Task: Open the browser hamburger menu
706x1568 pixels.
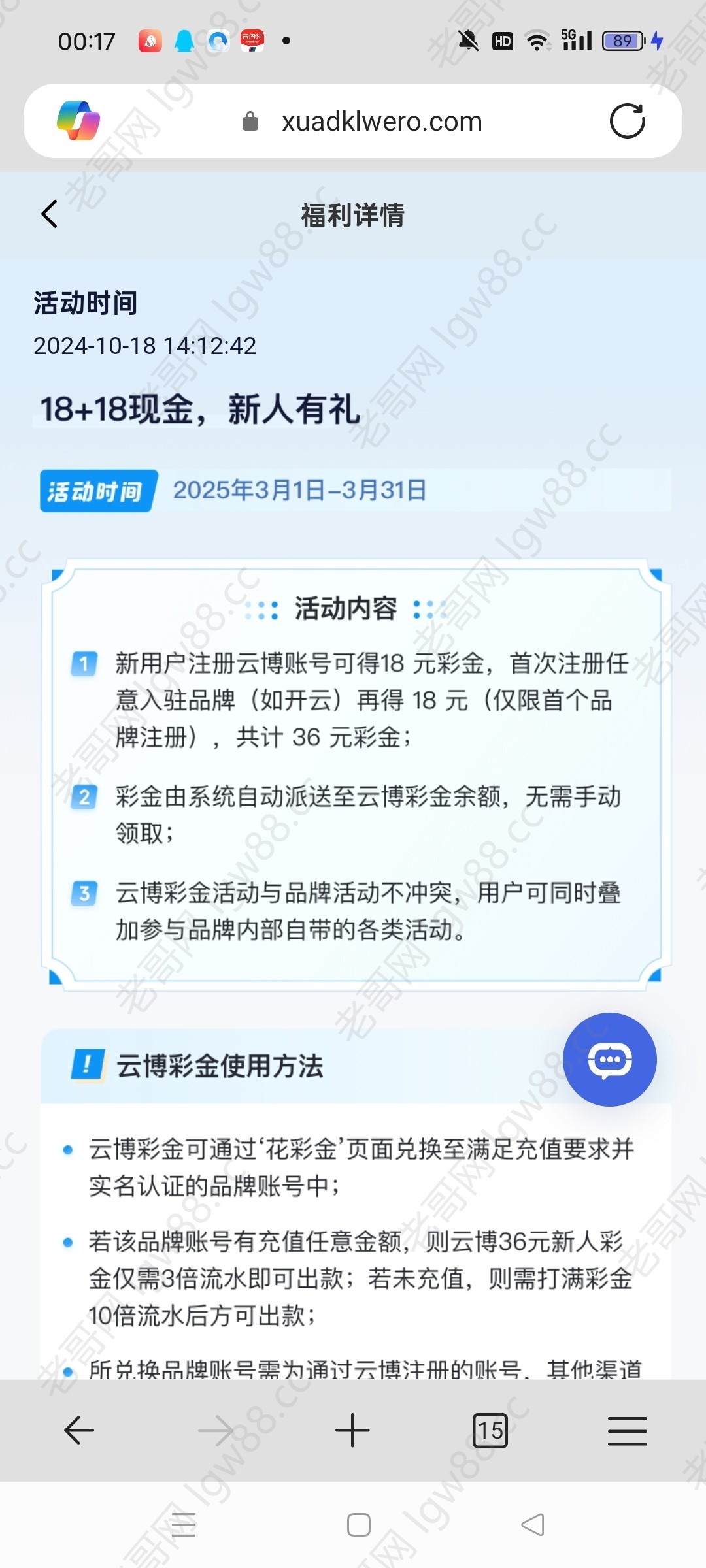Action: click(627, 1430)
